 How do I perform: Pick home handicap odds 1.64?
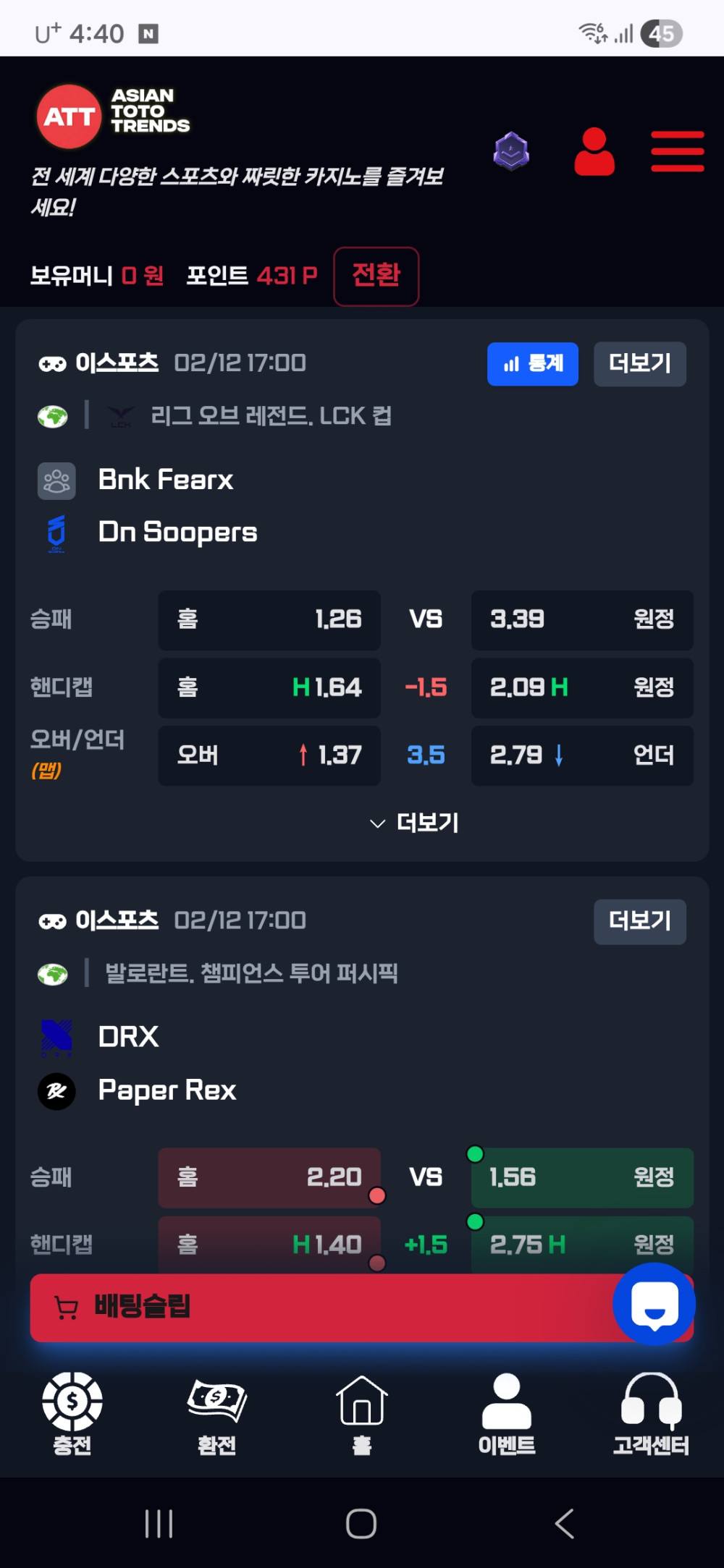[269, 687]
